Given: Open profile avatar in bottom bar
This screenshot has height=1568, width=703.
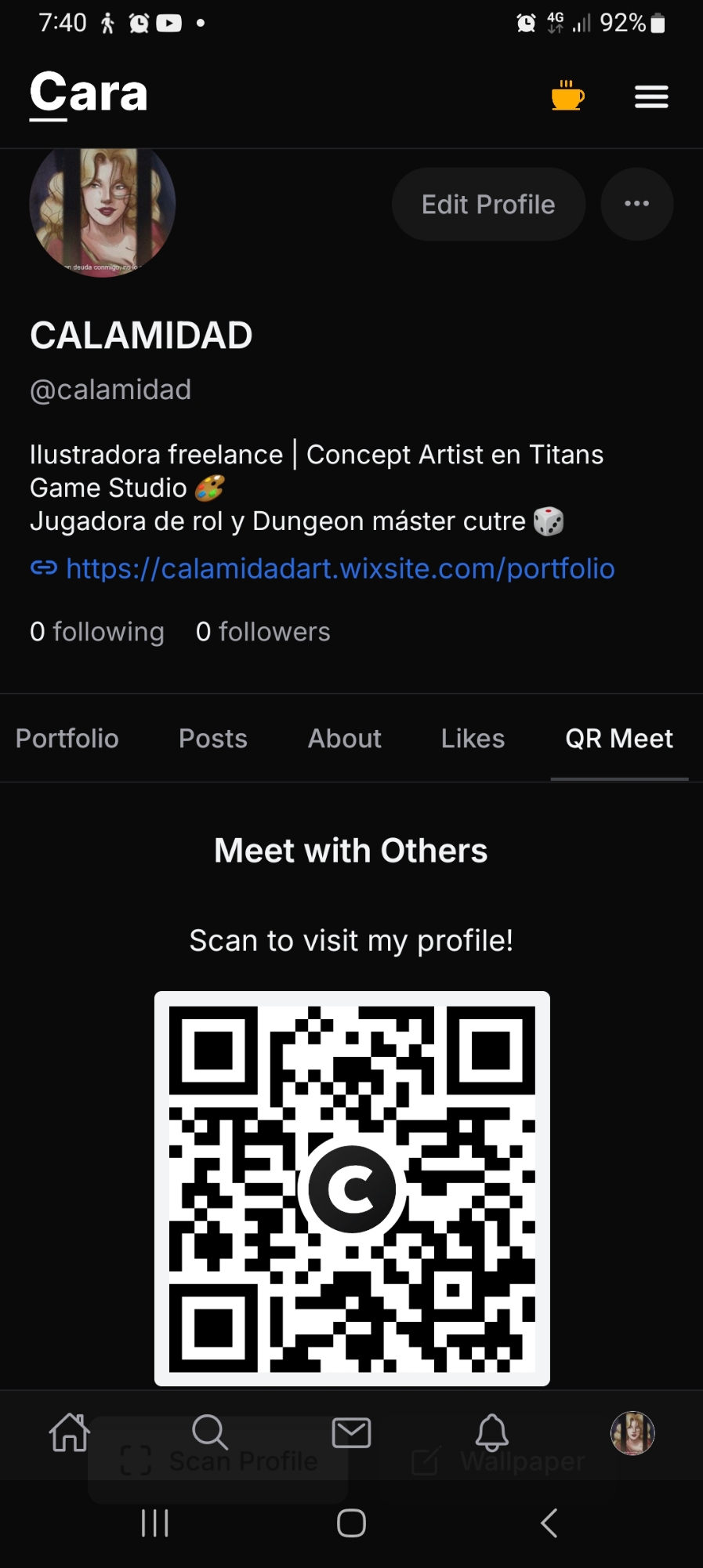Looking at the screenshot, I should tap(632, 1433).
